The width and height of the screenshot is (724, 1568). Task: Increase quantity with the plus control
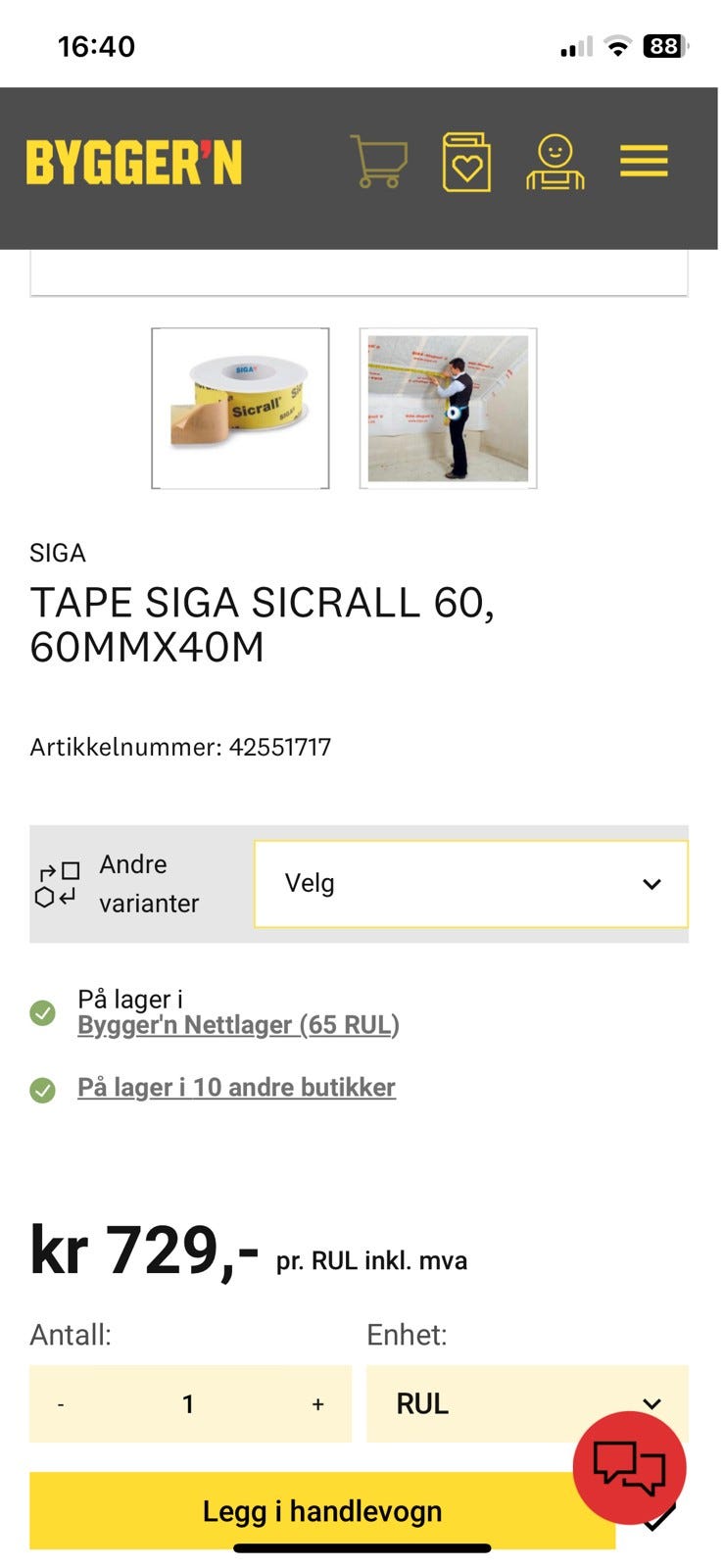317,1403
